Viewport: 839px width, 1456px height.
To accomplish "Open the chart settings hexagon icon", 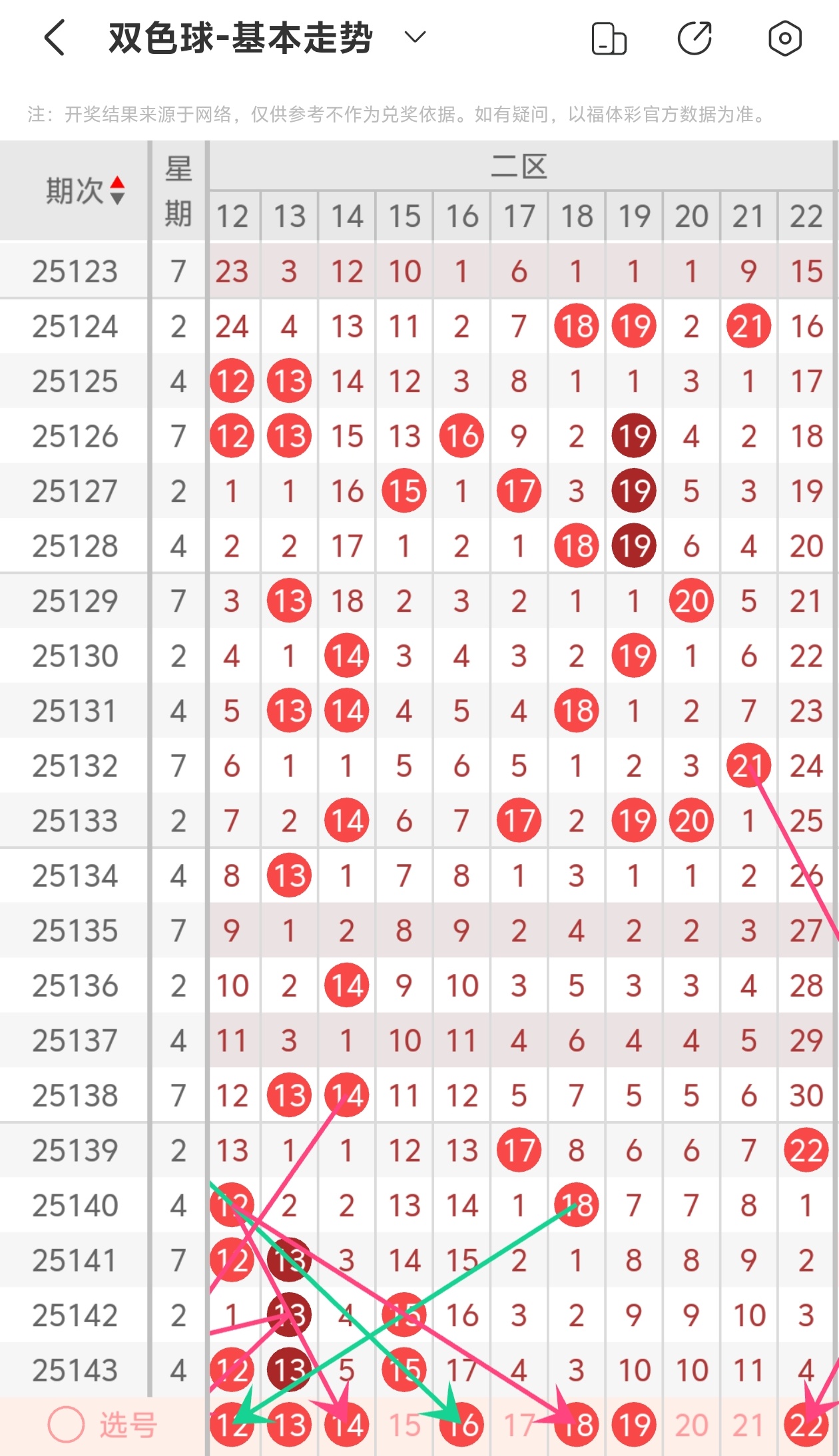I will 785,38.
